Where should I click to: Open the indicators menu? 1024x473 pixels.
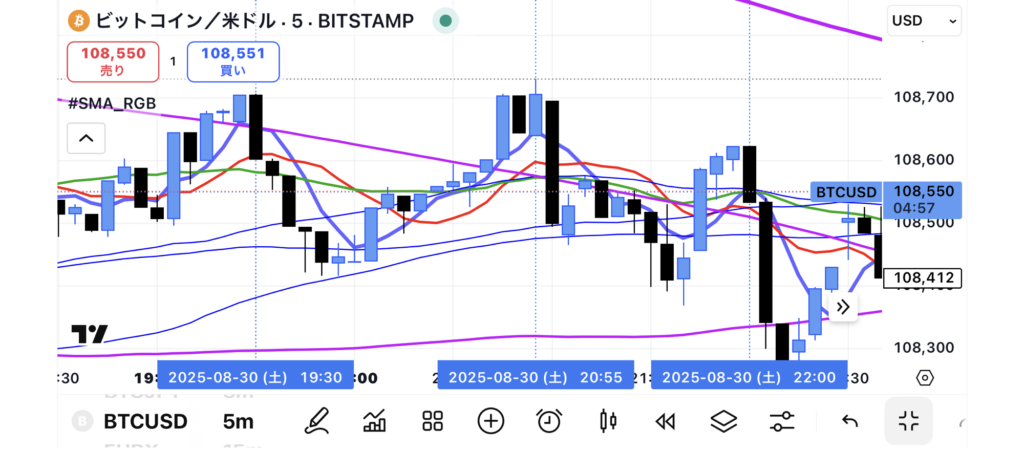(375, 421)
